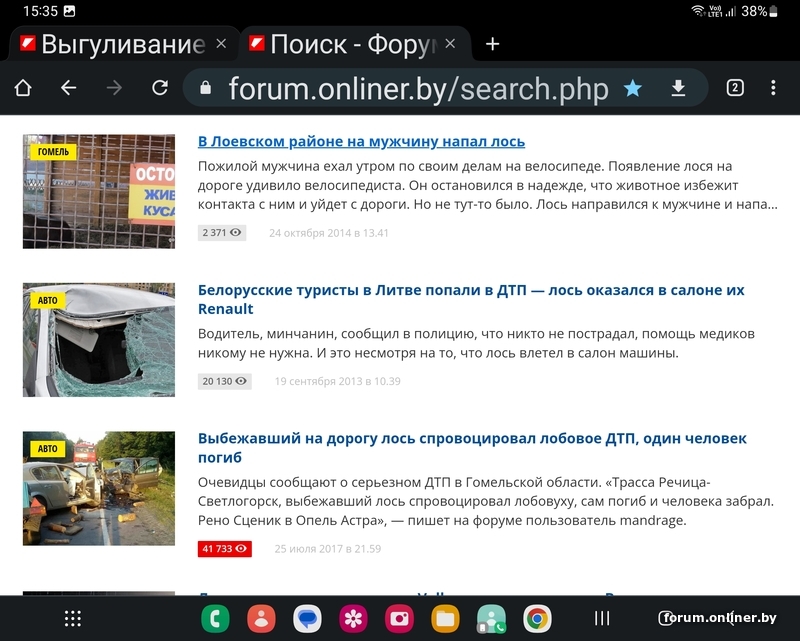The image size is (800, 641).
Task: Open the Гомель moose article thumbnail
Action: point(99,191)
